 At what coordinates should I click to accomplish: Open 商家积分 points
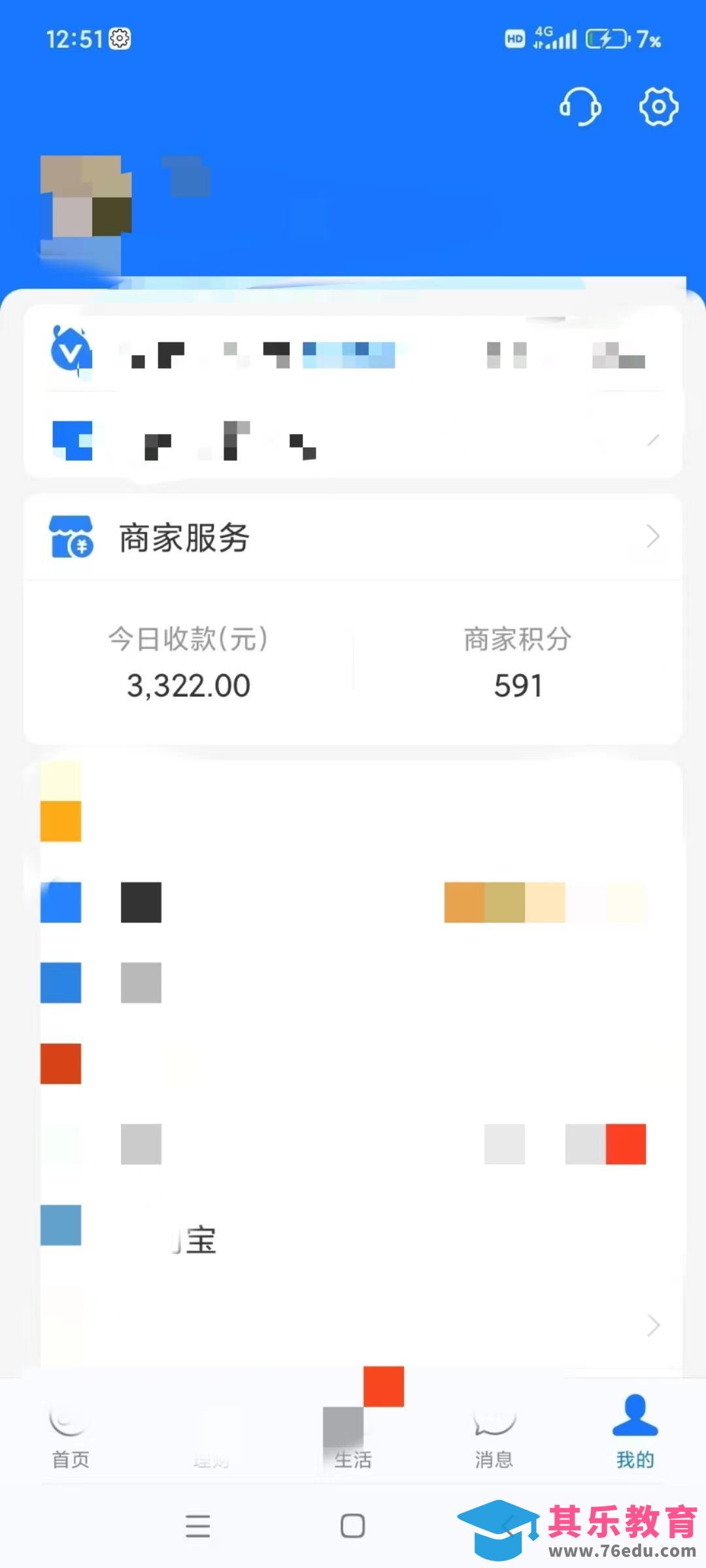click(x=518, y=663)
